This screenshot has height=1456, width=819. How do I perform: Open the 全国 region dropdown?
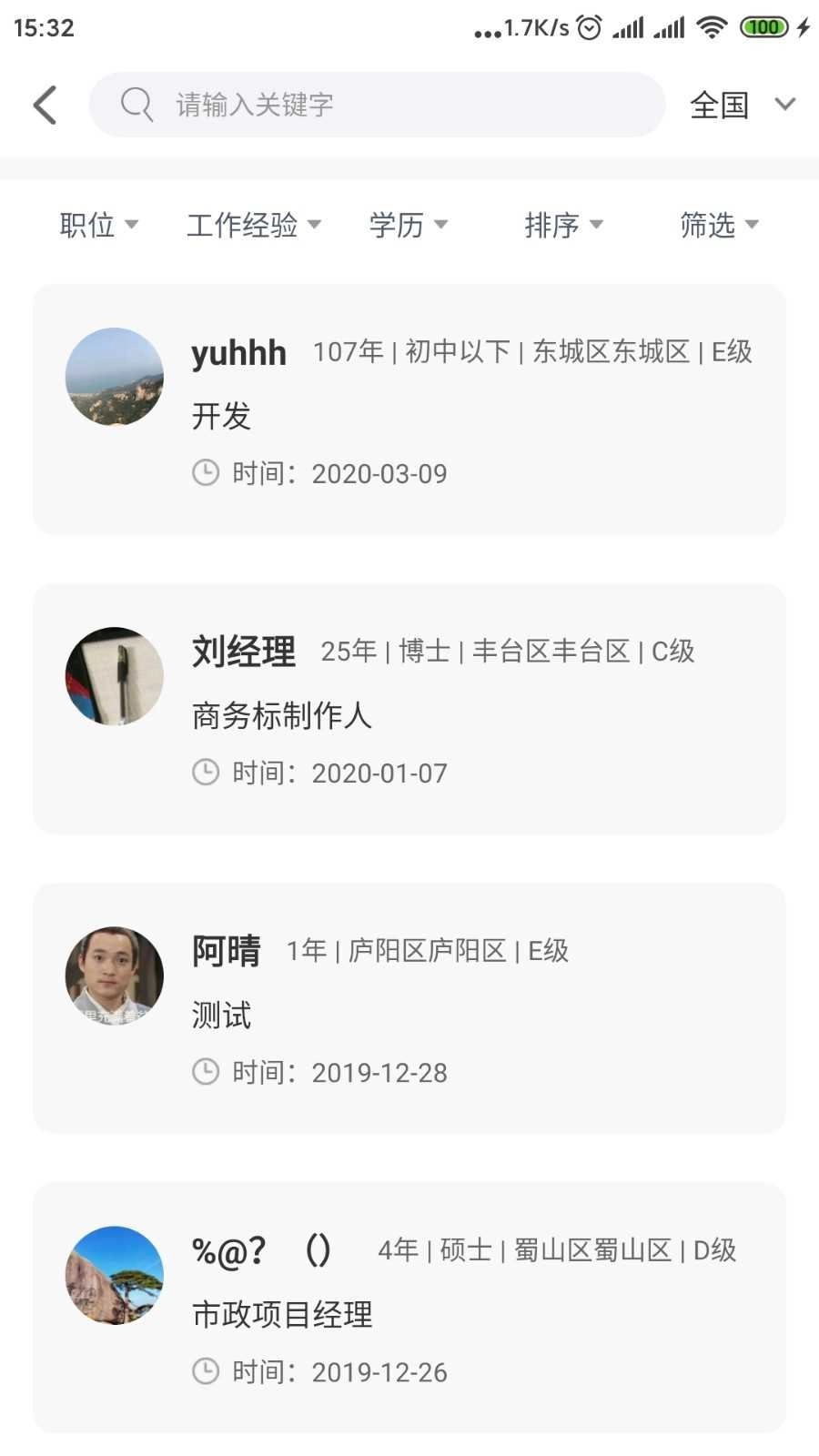pos(737,104)
